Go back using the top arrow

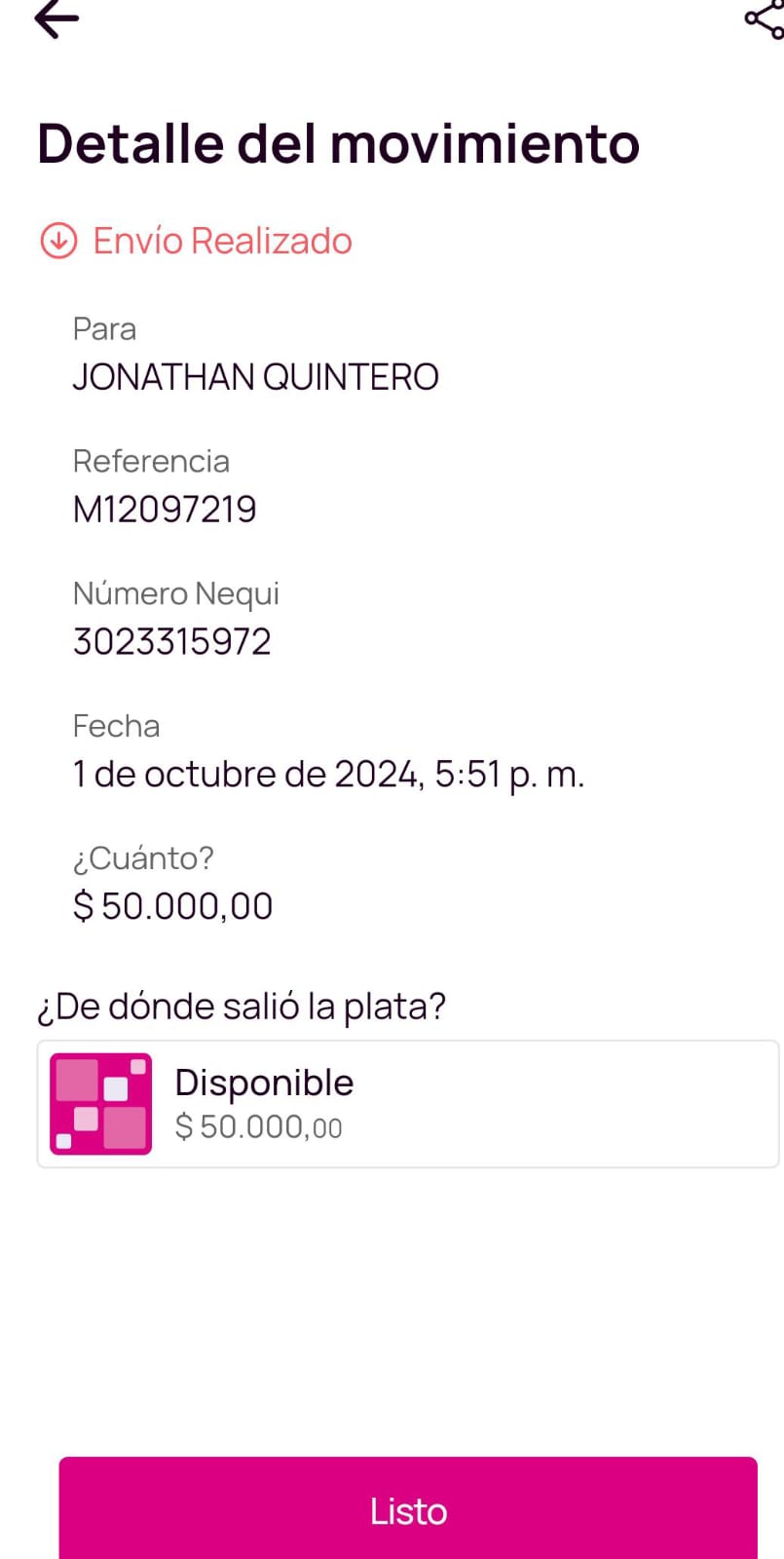click(x=56, y=19)
